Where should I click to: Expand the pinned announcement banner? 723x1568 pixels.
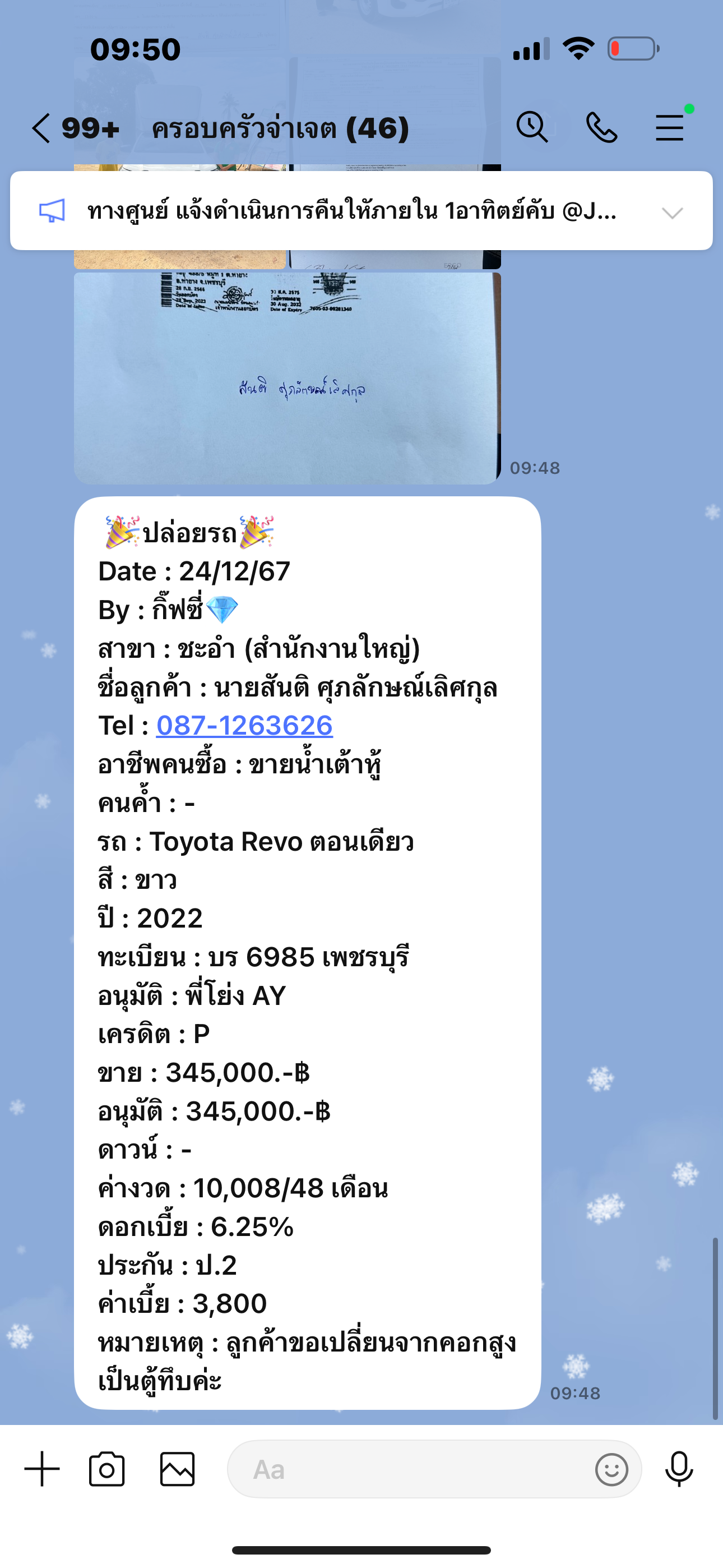click(673, 213)
